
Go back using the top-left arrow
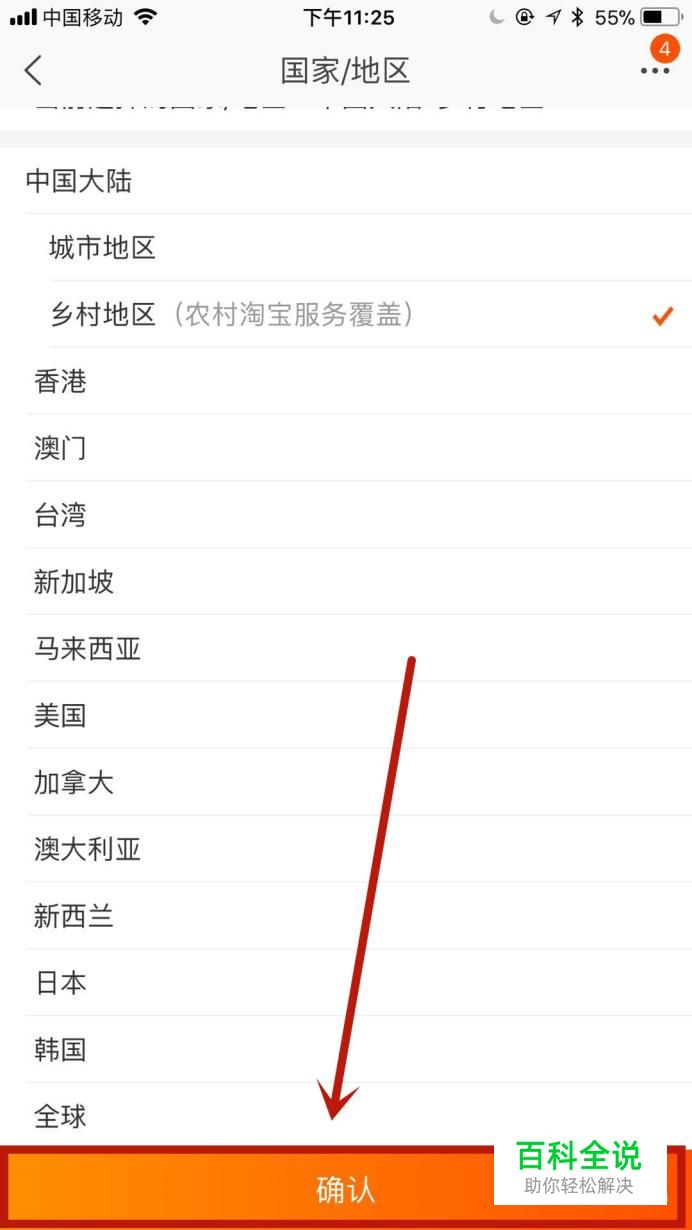tap(33, 70)
